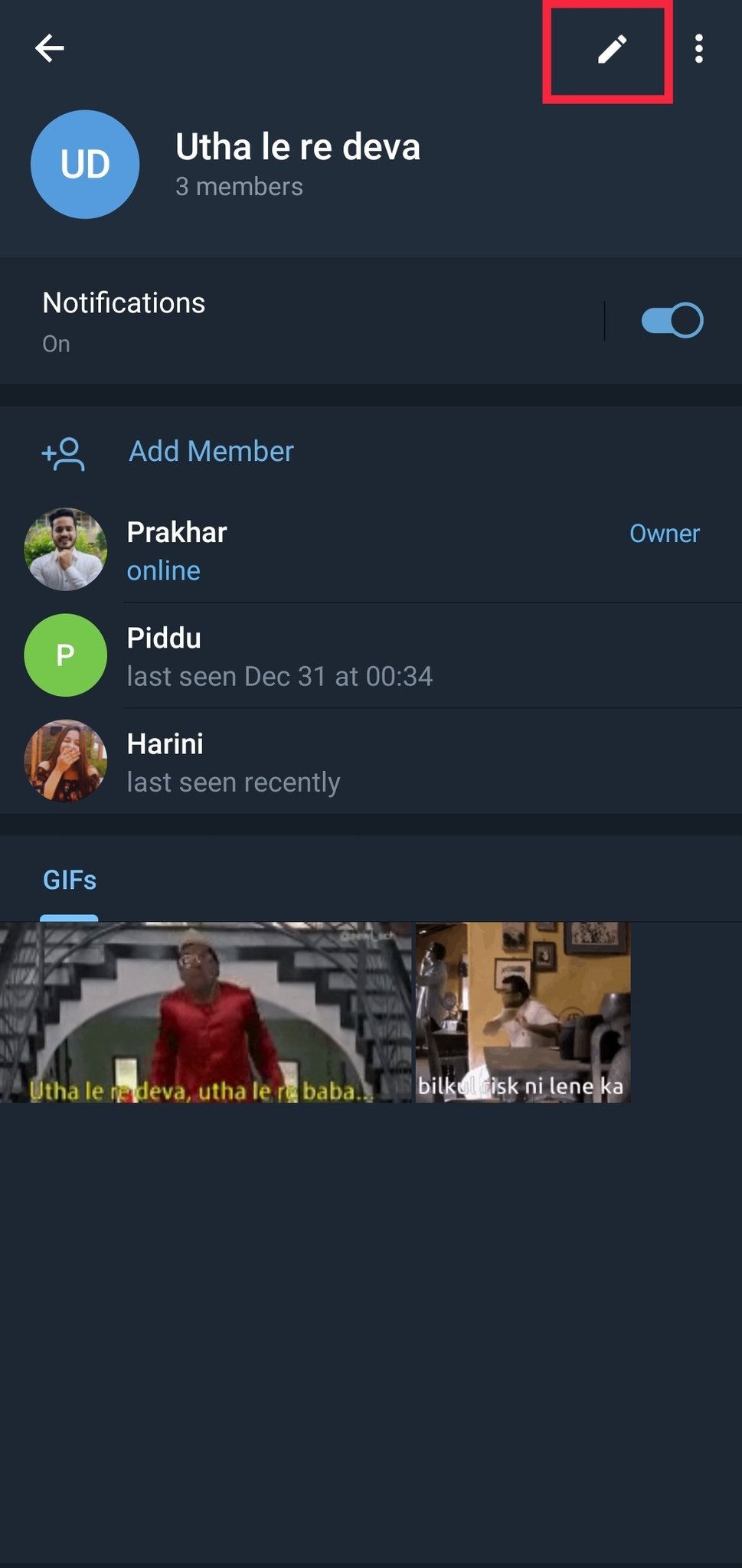Open the "bilkul risk ni lene ka" GIF
Image resolution: width=742 pixels, height=1568 pixels.
pos(523,1012)
